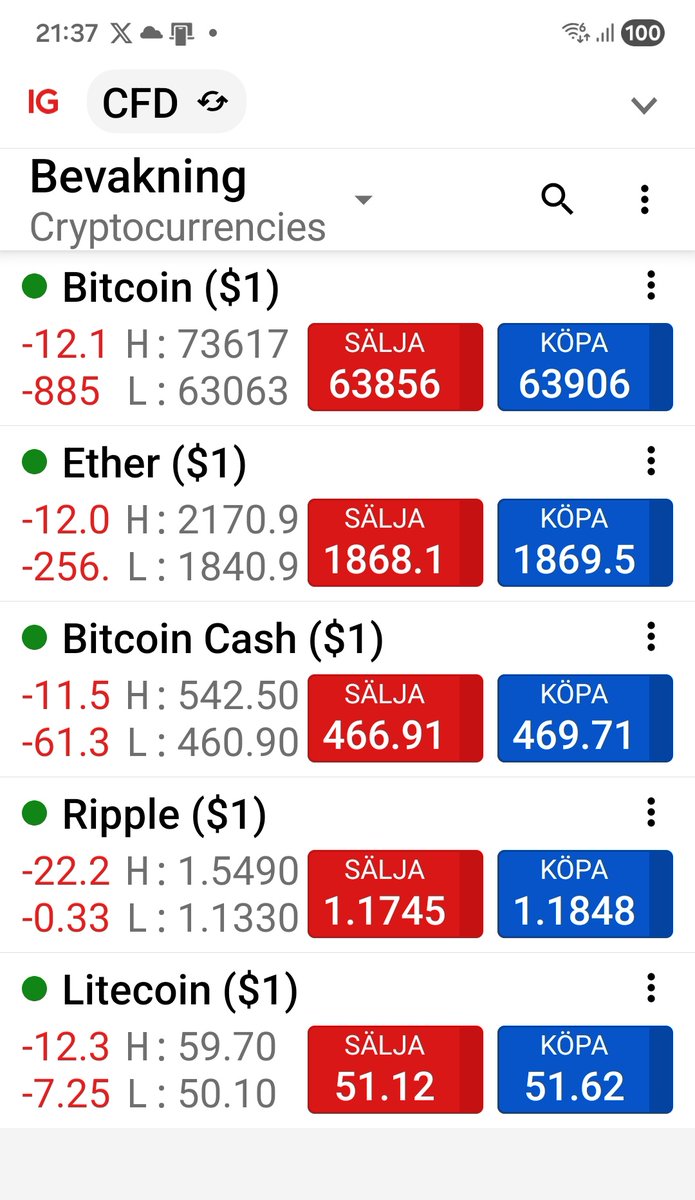Open more options for Ether
This screenshot has width=695, height=1200.
coord(651,462)
